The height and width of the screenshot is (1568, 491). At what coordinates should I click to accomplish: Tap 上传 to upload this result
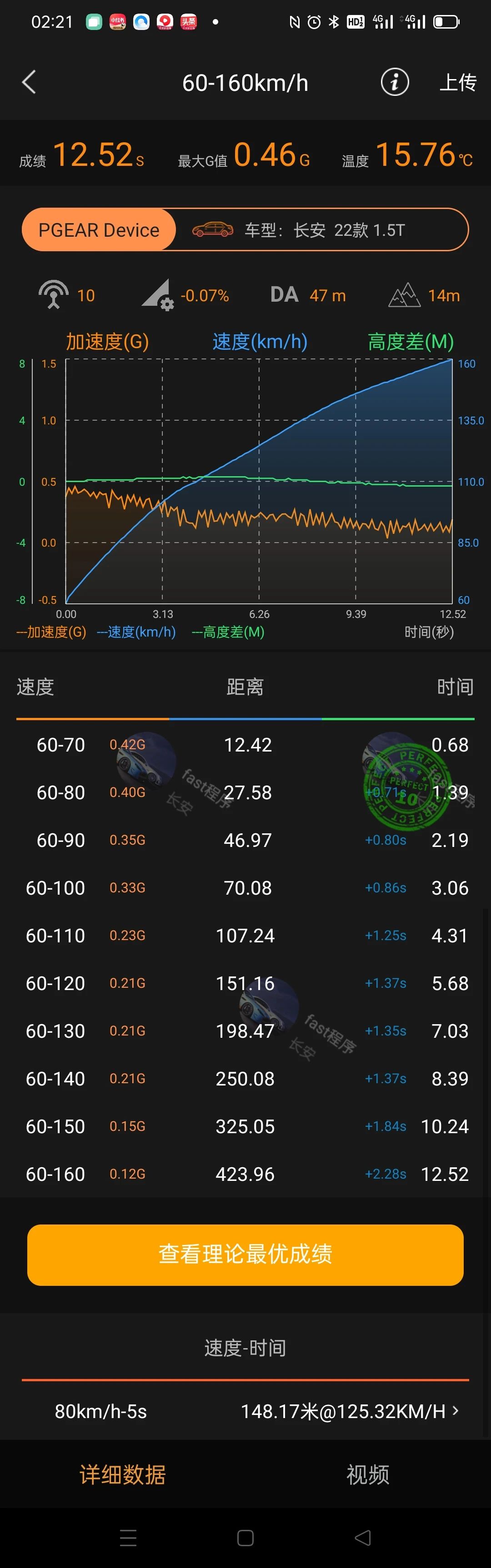click(457, 82)
